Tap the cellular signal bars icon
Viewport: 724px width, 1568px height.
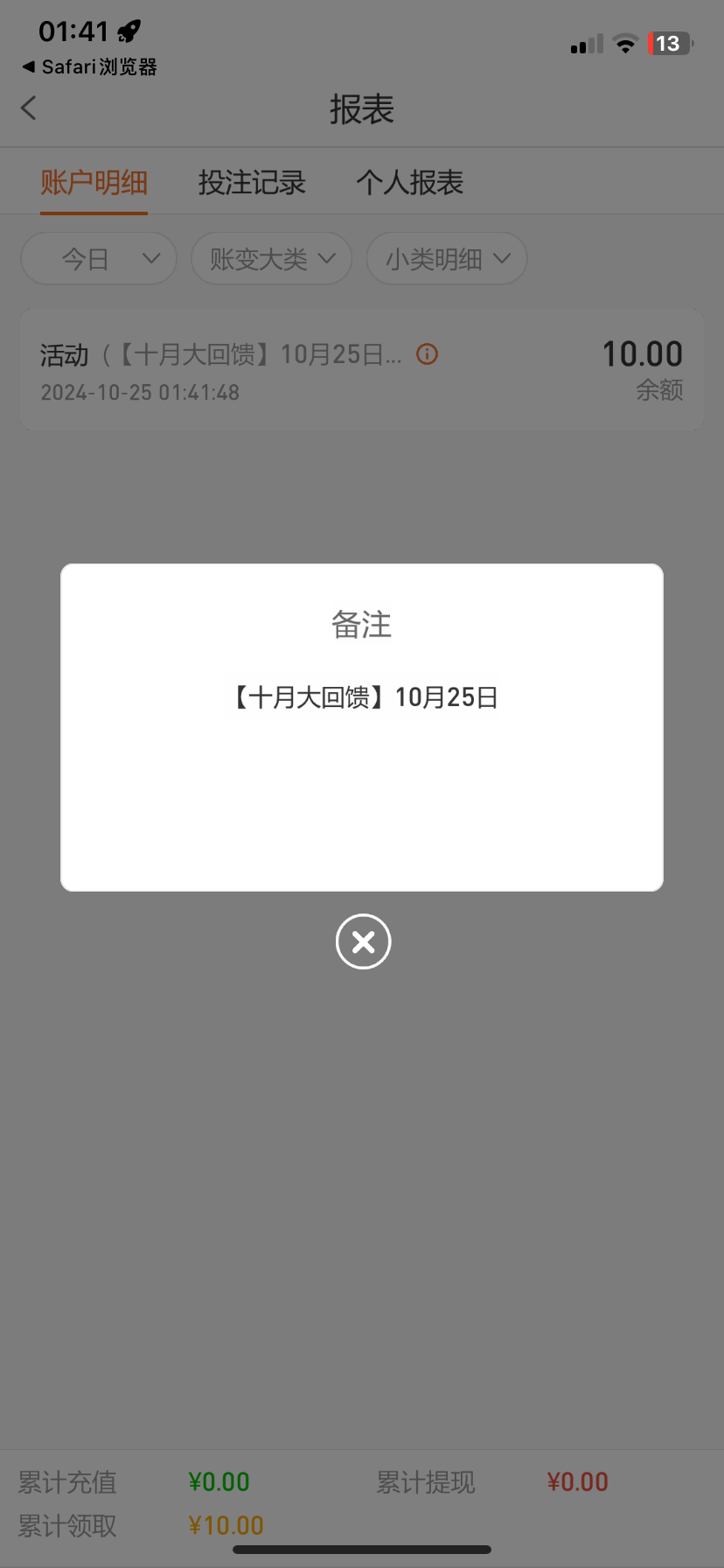tap(584, 44)
